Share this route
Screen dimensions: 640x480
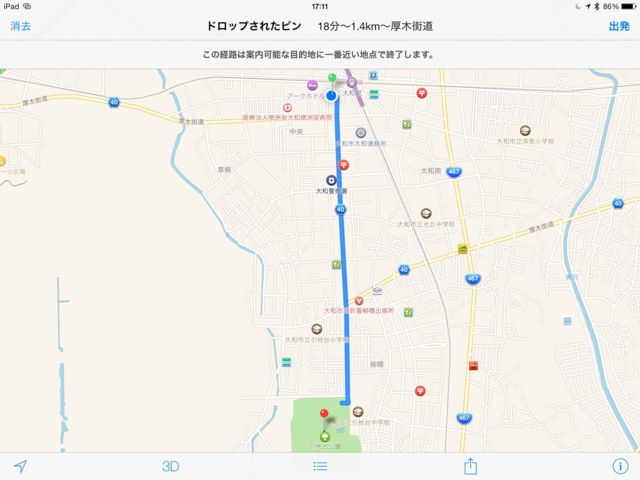(x=470, y=466)
